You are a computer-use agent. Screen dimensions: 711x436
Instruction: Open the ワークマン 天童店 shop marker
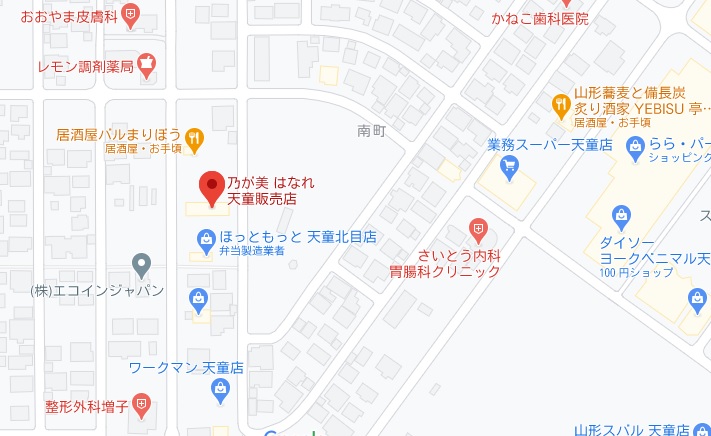[x=222, y=391]
